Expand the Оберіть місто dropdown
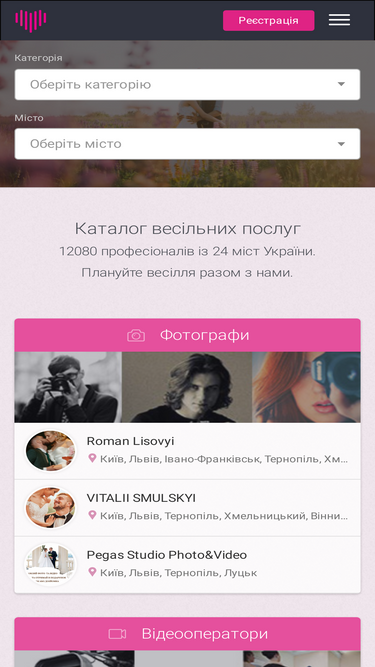Image resolution: width=375 pixels, height=667 pixels. point(187,144)
